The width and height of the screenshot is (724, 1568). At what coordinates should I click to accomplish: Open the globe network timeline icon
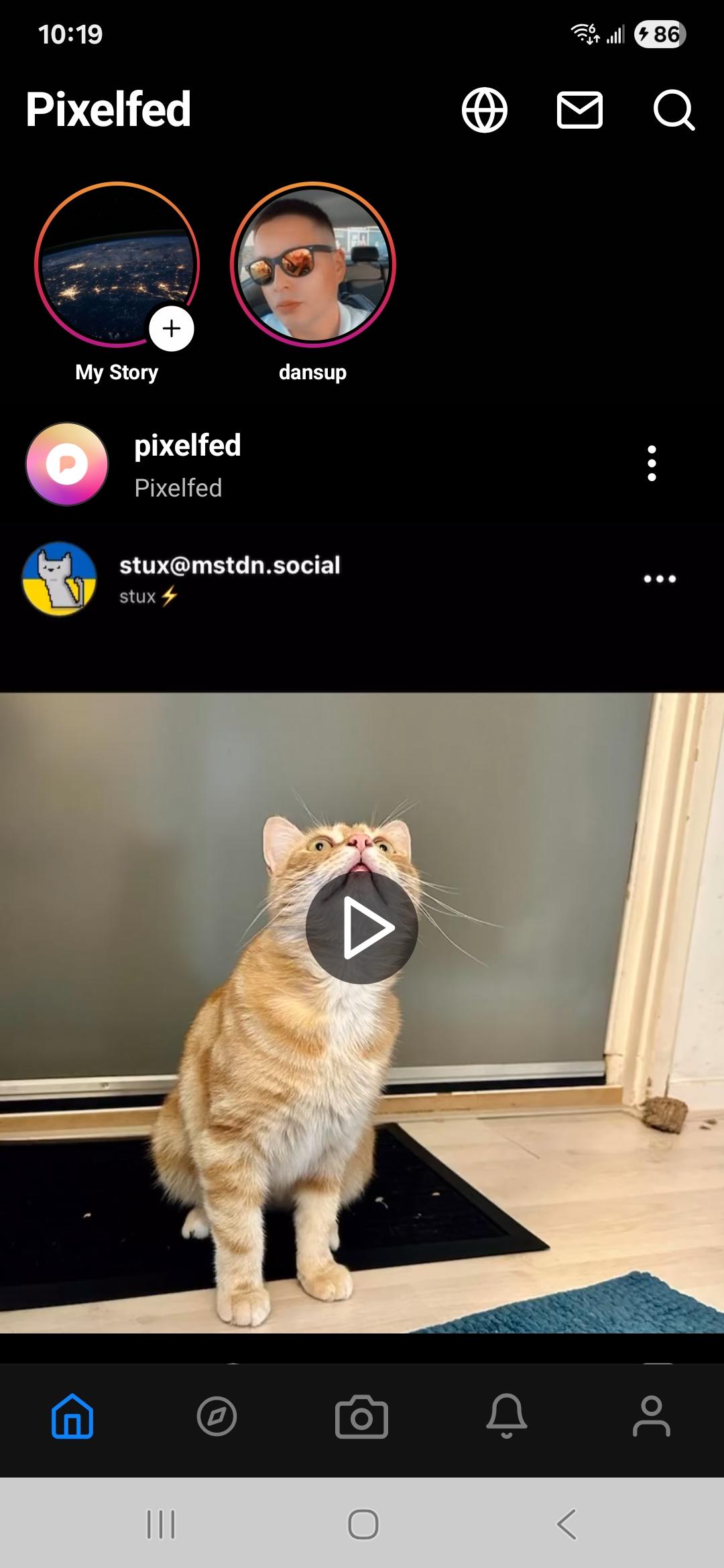(485, 110)
